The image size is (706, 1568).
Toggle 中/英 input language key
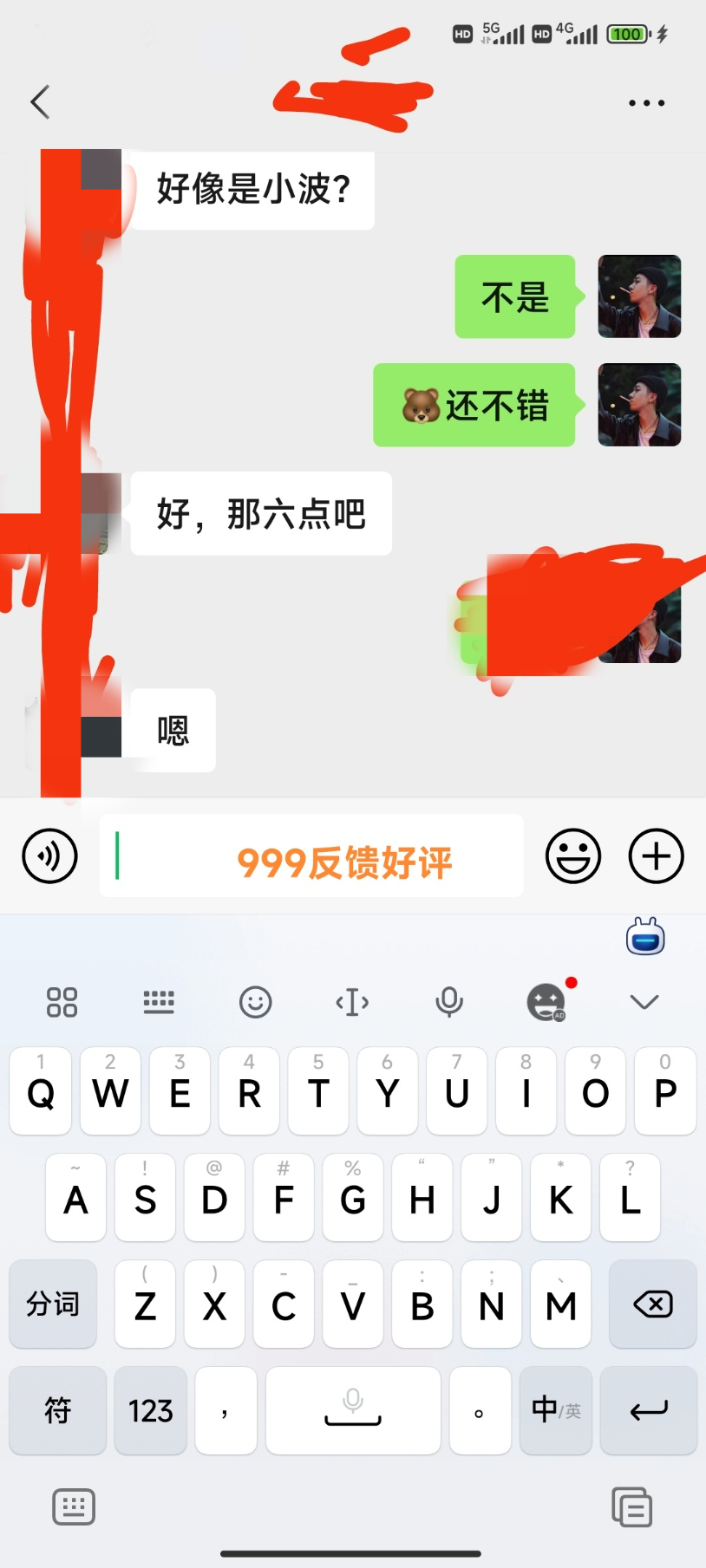click(x=556, y=1410)
